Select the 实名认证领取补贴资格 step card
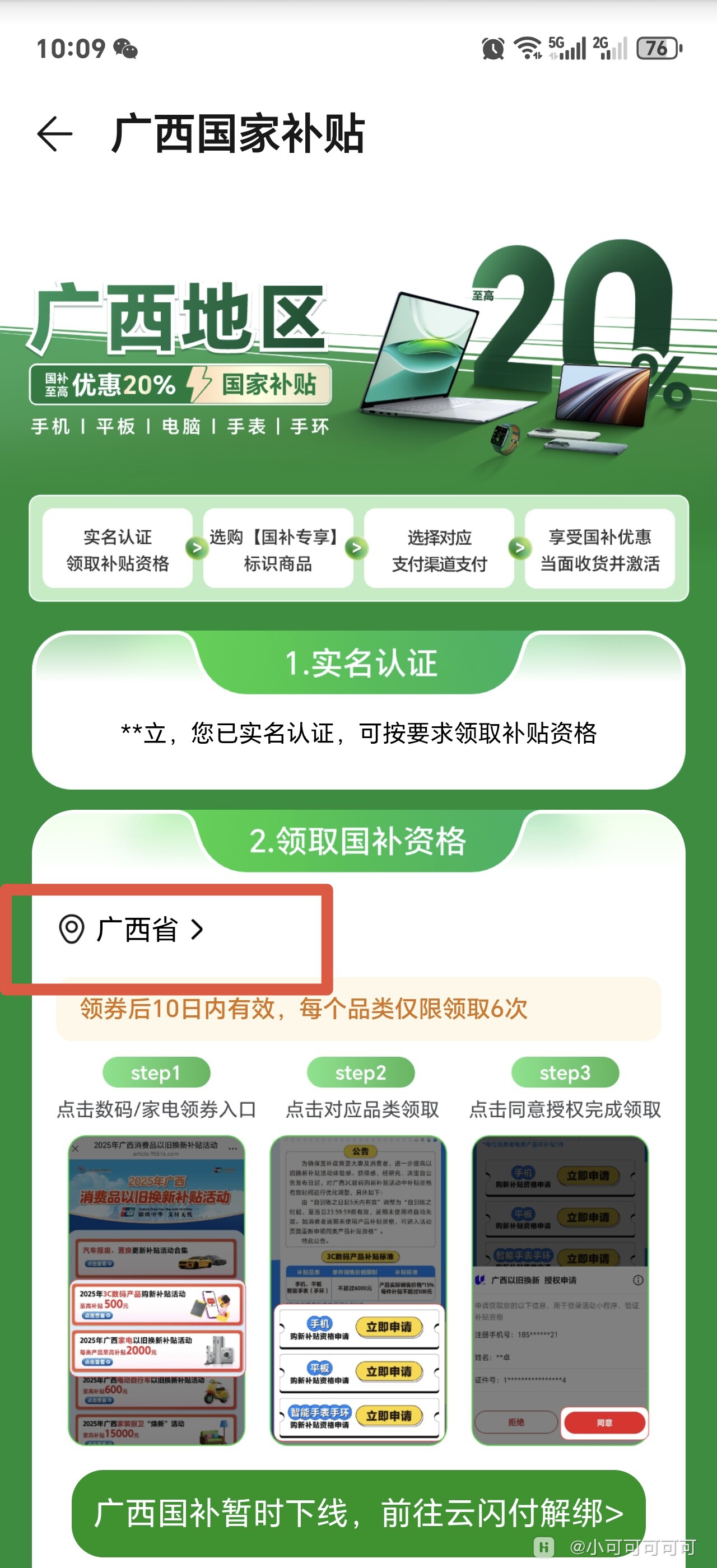Viewport: 717px width, 1568px height. (118, 548)
